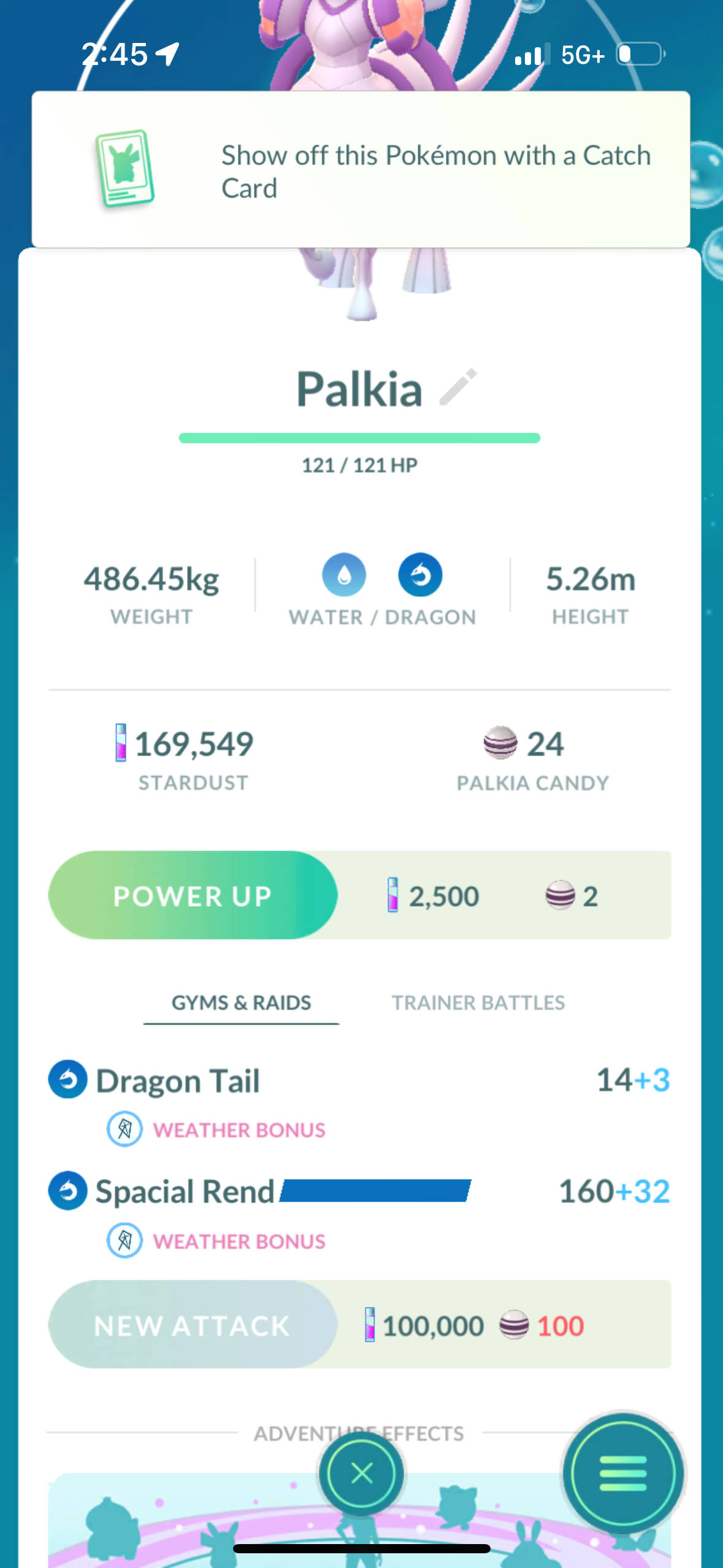Open the Catch Card banner

361,170
